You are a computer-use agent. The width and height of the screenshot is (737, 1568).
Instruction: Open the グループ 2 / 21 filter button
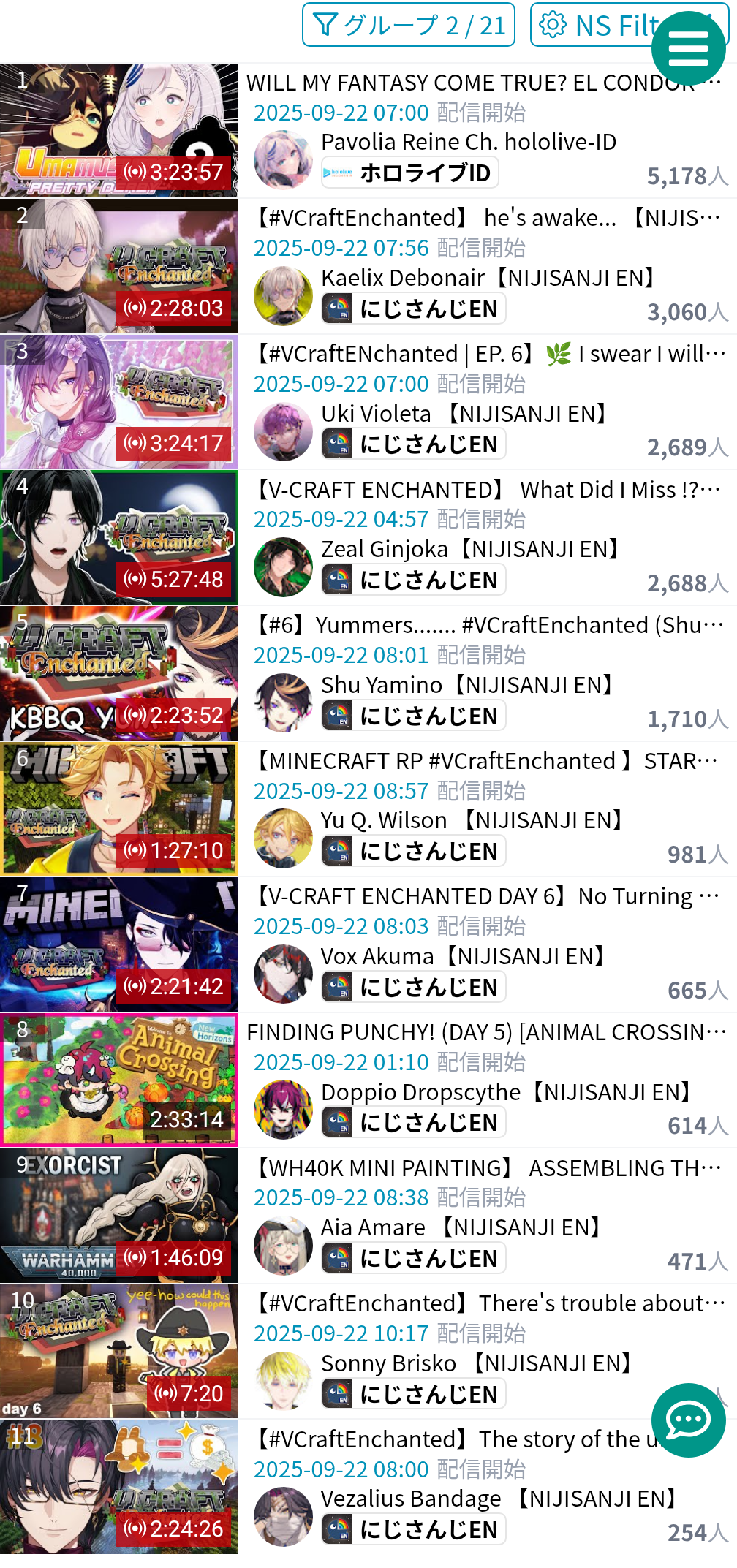409,25
